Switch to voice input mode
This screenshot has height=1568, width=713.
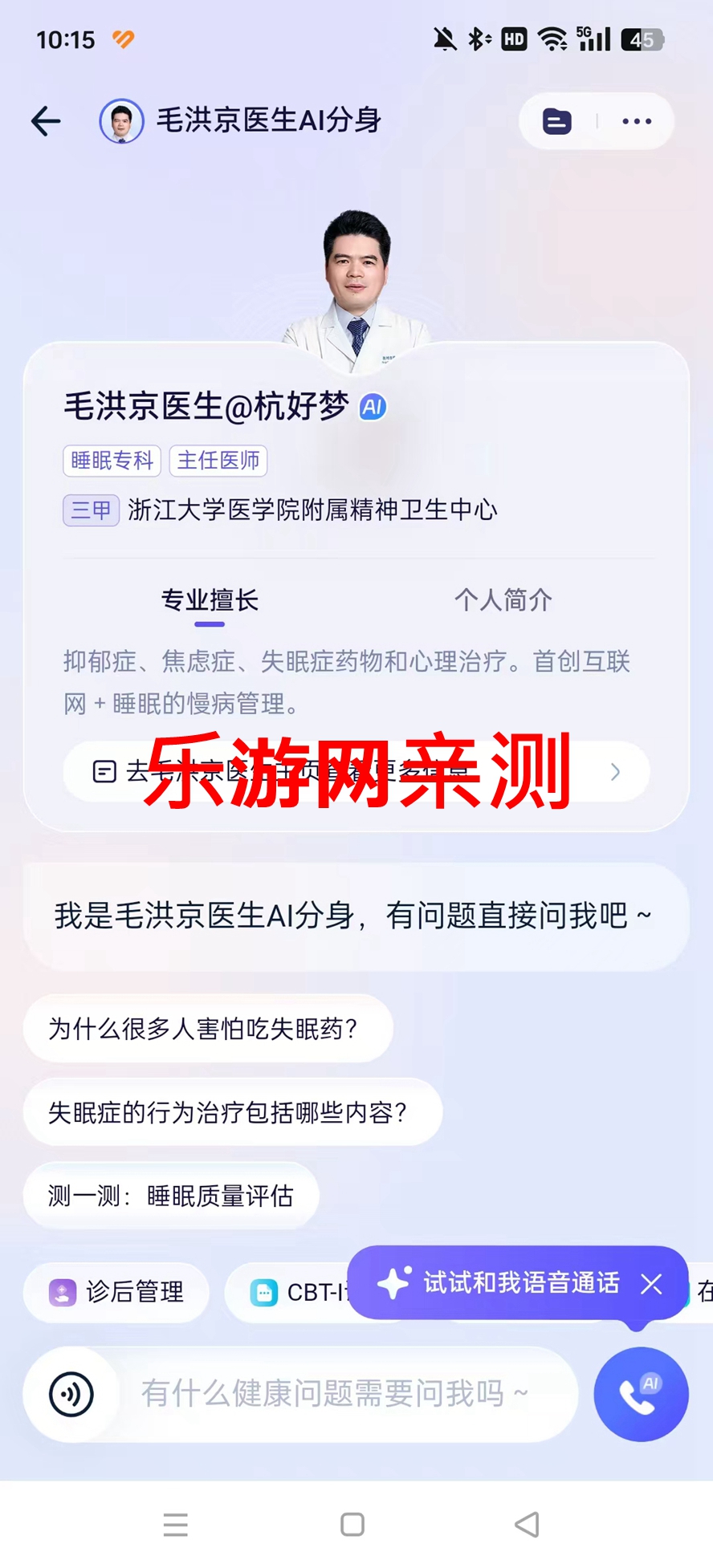coord(71,1394)
